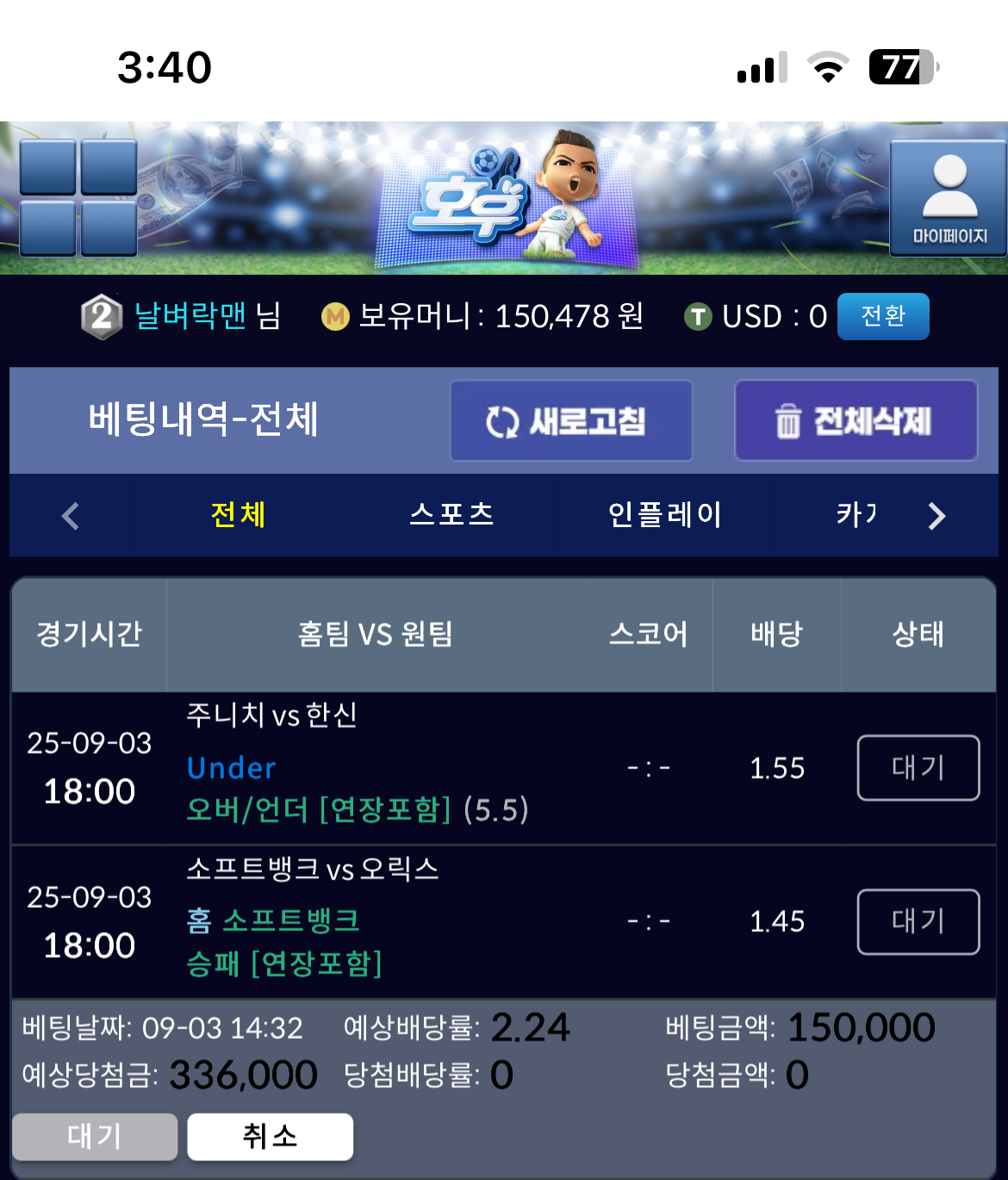Select the 전체 tab
1008x1180 pixels.
tap(239, 515)
